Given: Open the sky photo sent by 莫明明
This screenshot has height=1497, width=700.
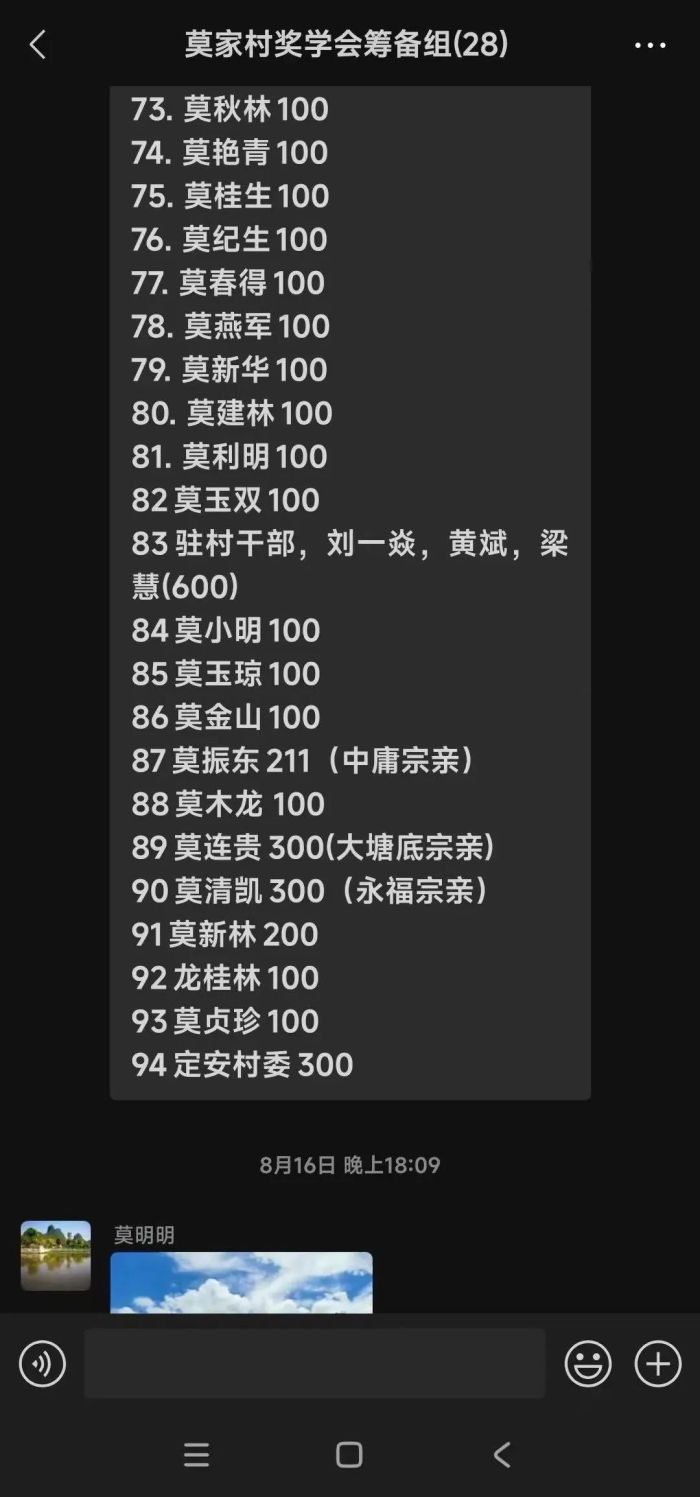Looking at the screenshot, I should click(x=241, y=1282).
